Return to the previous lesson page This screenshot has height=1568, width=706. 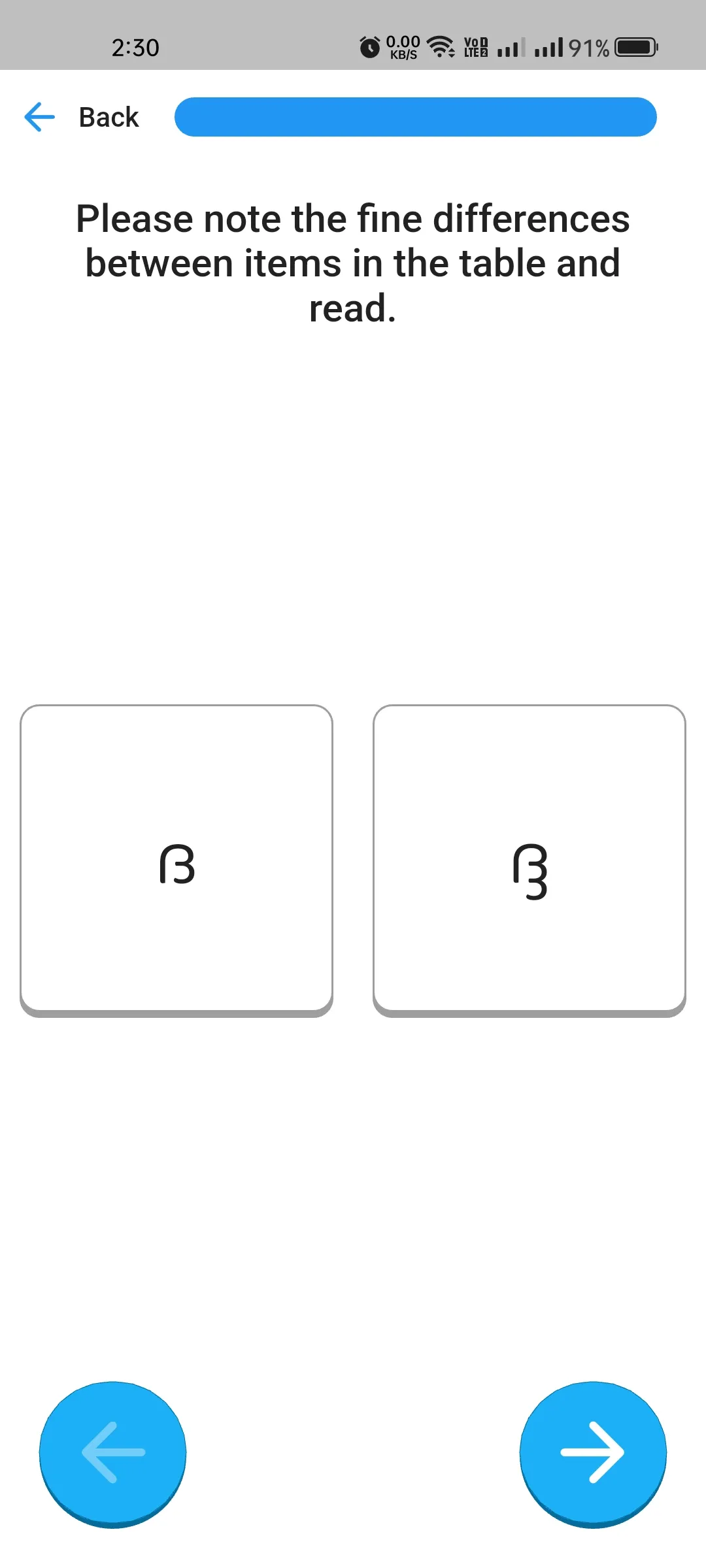113,1453
